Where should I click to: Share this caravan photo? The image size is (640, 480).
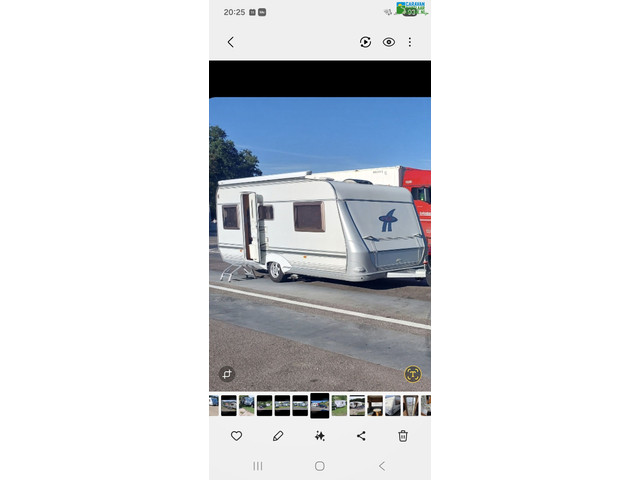[x=361, y=436]
